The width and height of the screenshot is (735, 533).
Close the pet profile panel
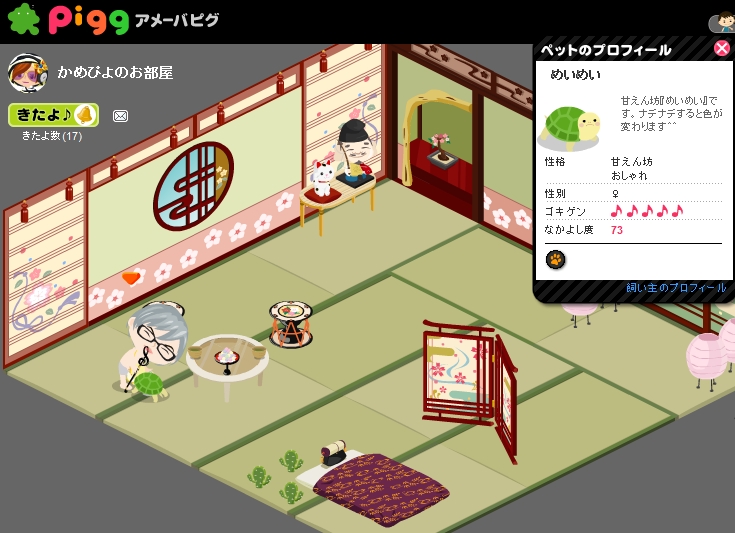(x=721, y=48)
